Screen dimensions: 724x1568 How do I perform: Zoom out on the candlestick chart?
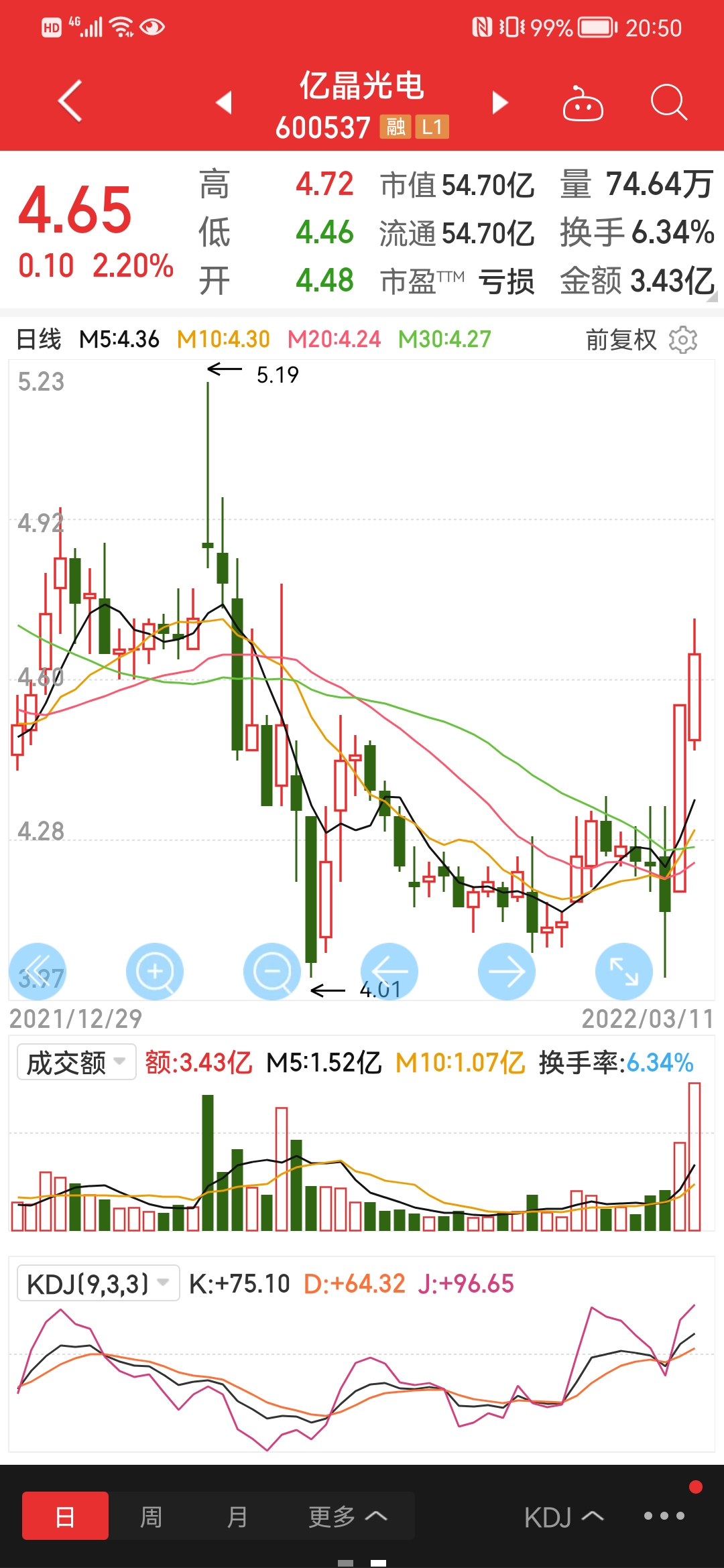pyautogui.click(x=272, y=972)
